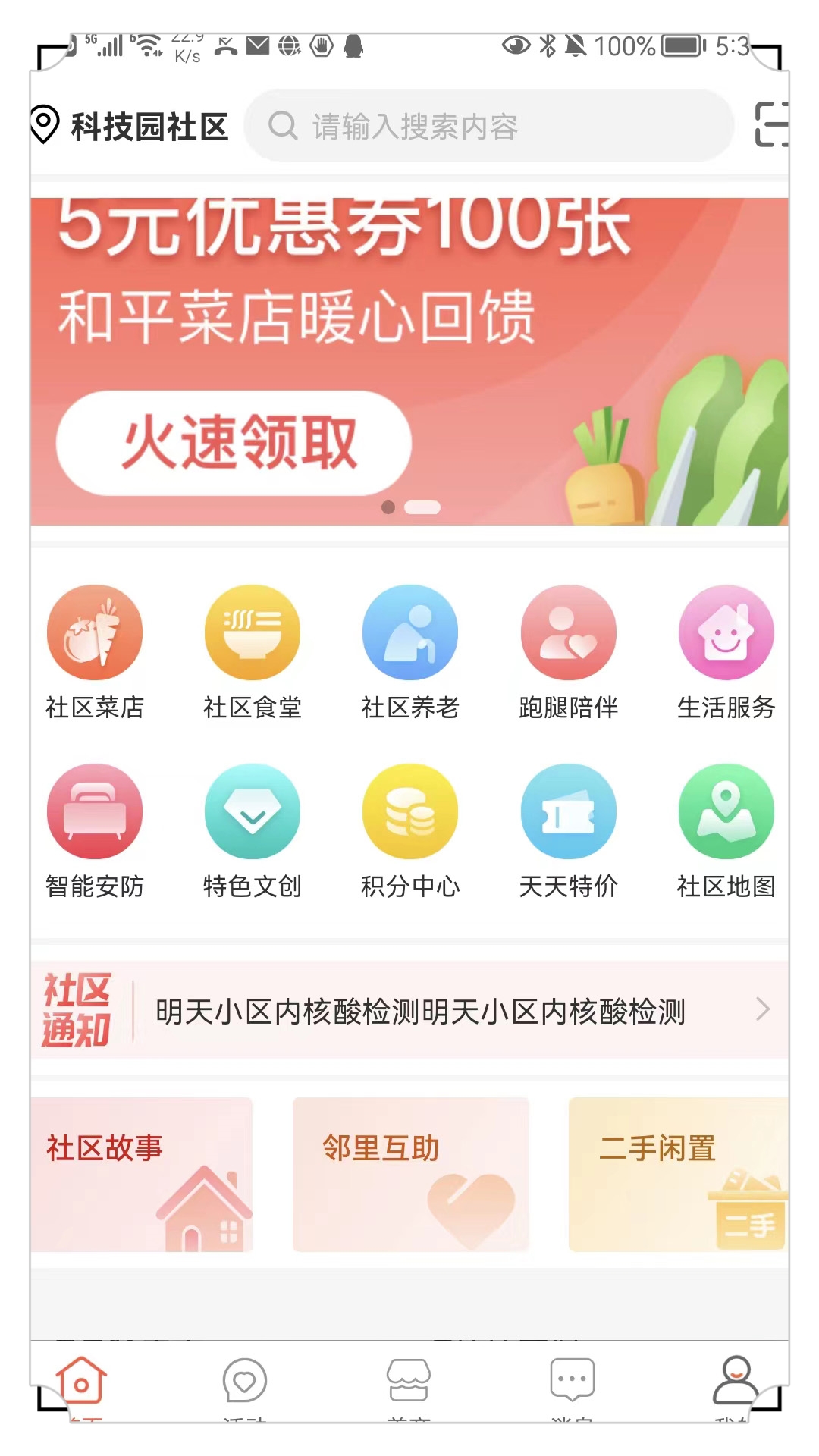The image size is (819, 1456).
Task: Open 社区地图
Action: tap(726, 830)
